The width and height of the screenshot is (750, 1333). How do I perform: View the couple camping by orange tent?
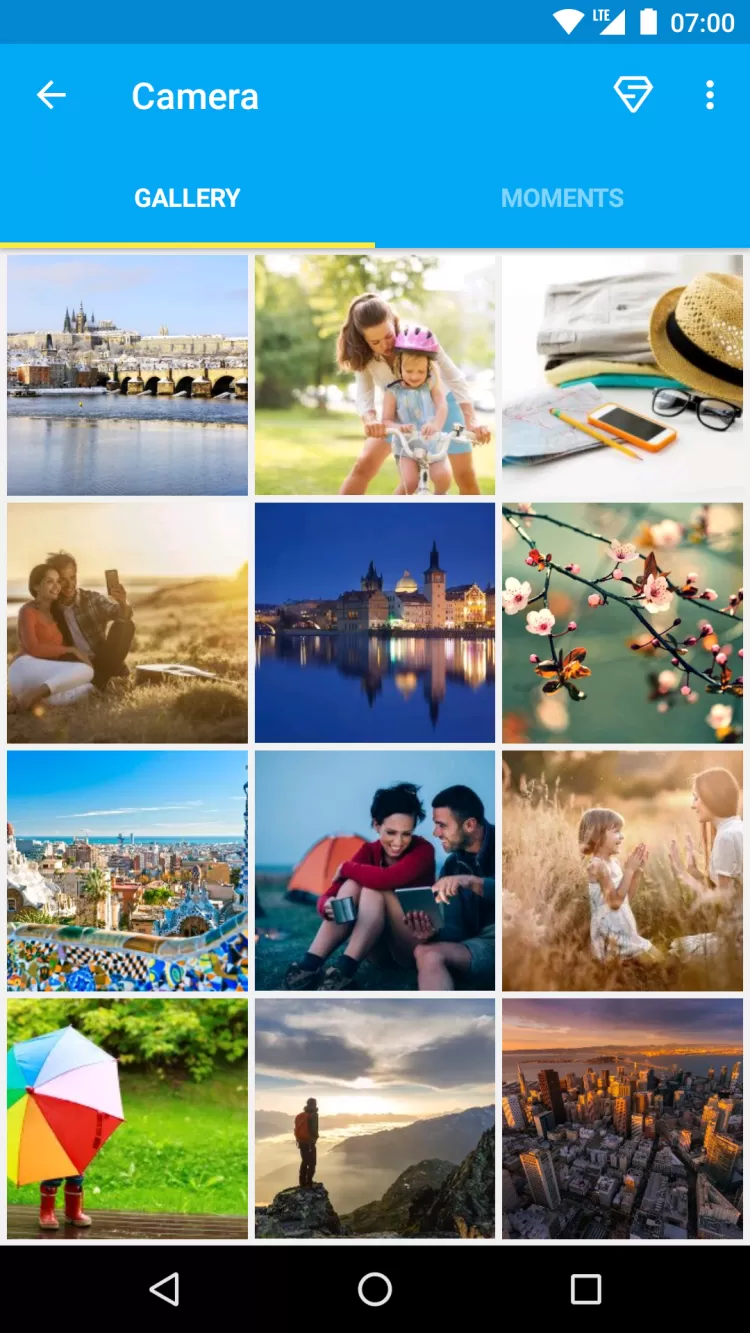(x=375, y=871)
